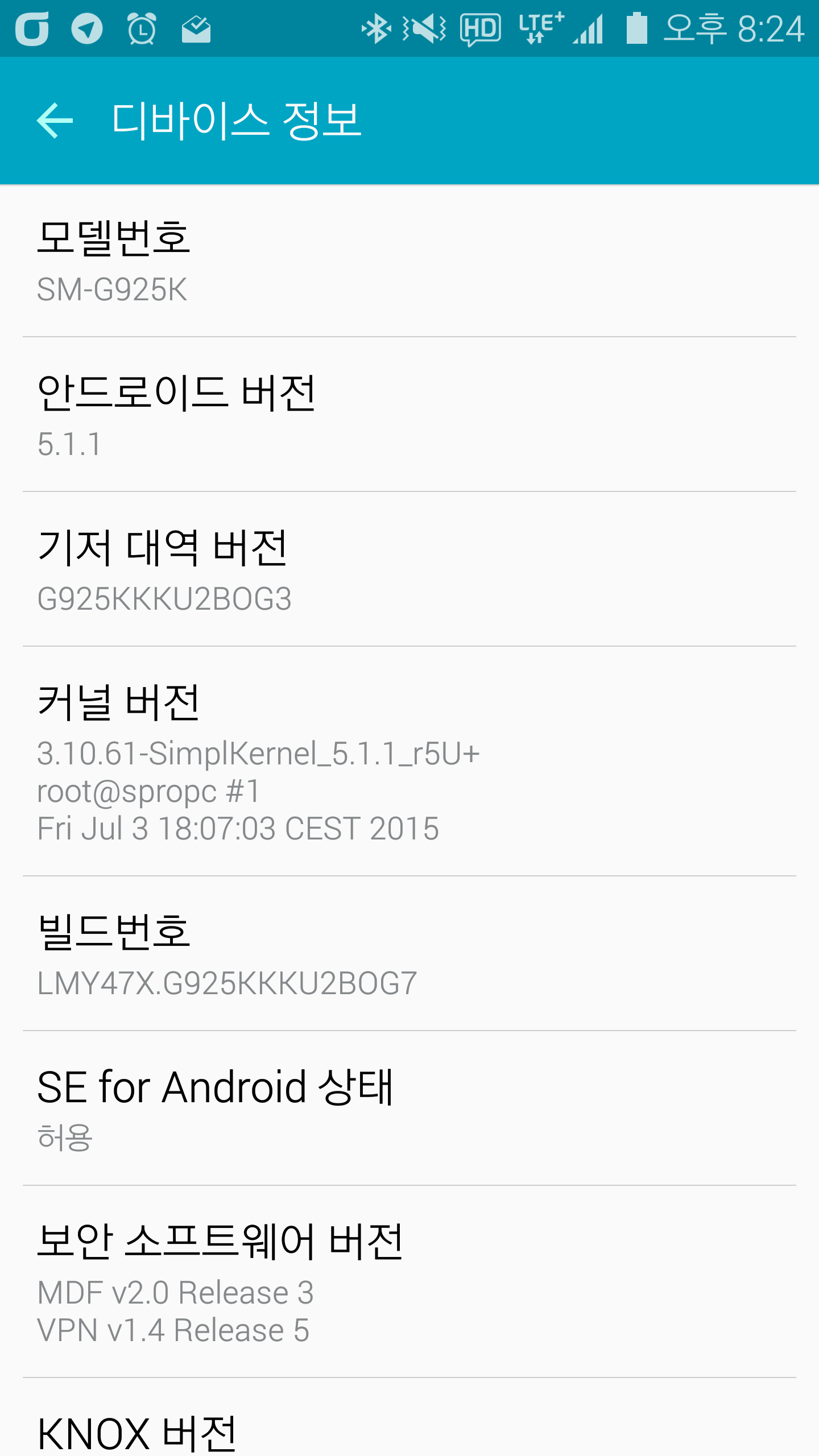Go back from 디바이스 정보

(x=55, y=121)
